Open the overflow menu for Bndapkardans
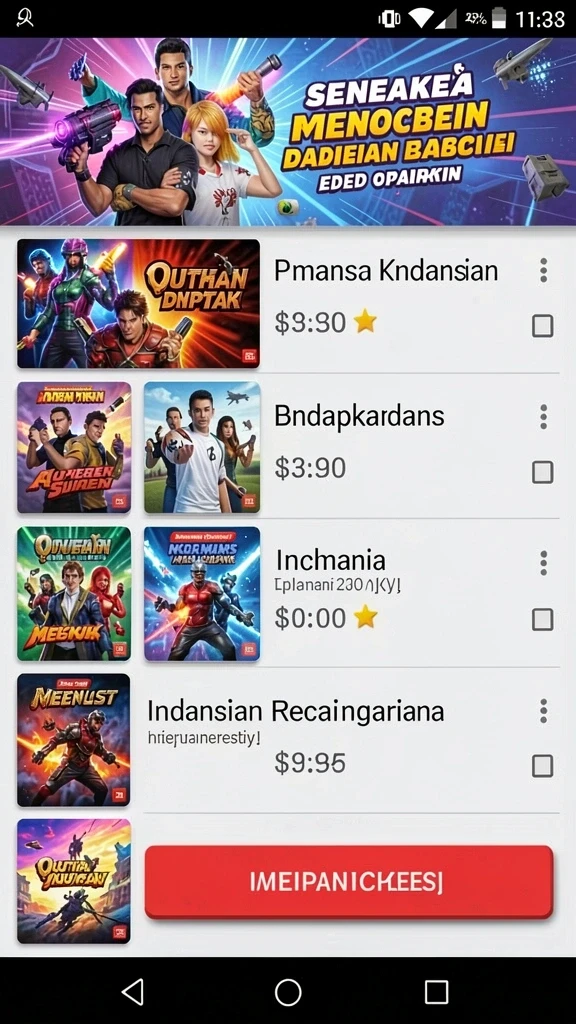This screenshot has height=1024, width=576. 543,417
